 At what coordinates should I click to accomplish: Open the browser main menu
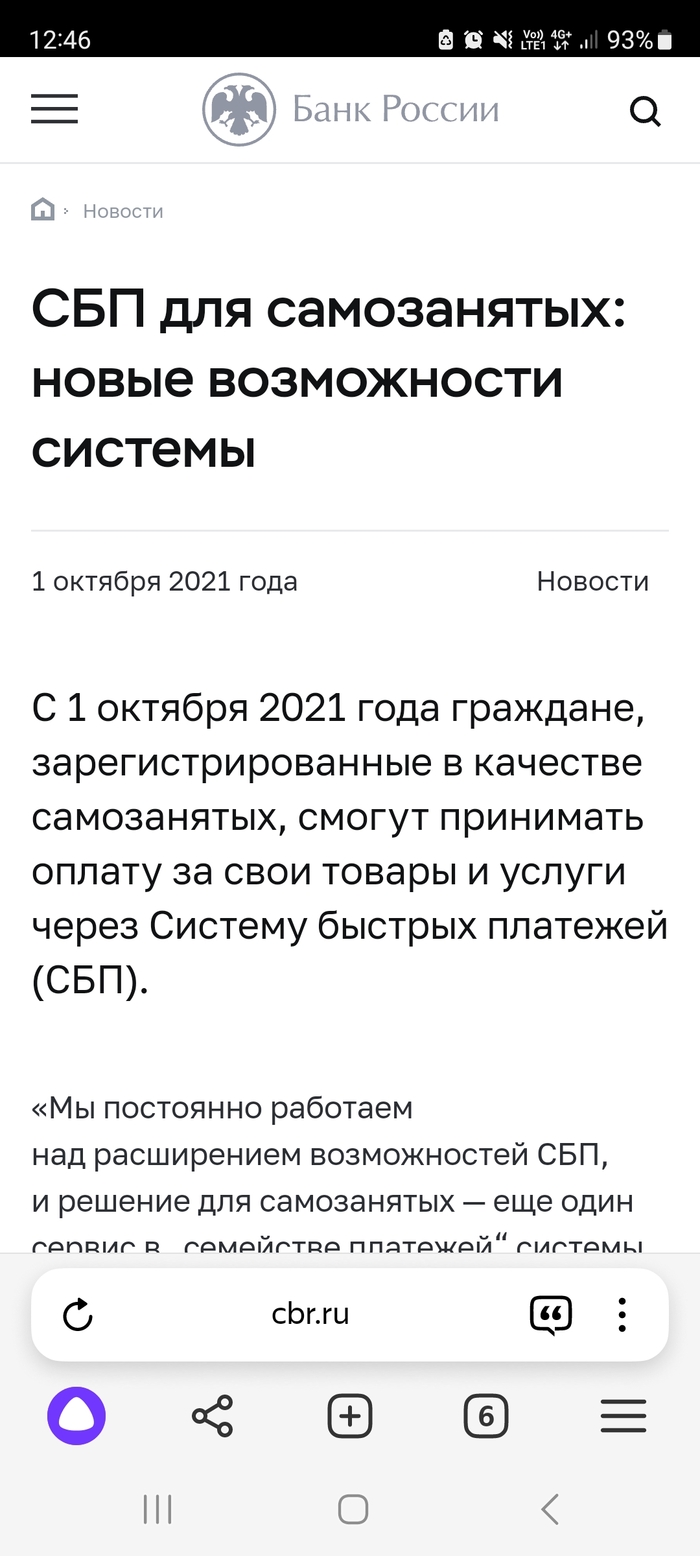coord(623,1416)
